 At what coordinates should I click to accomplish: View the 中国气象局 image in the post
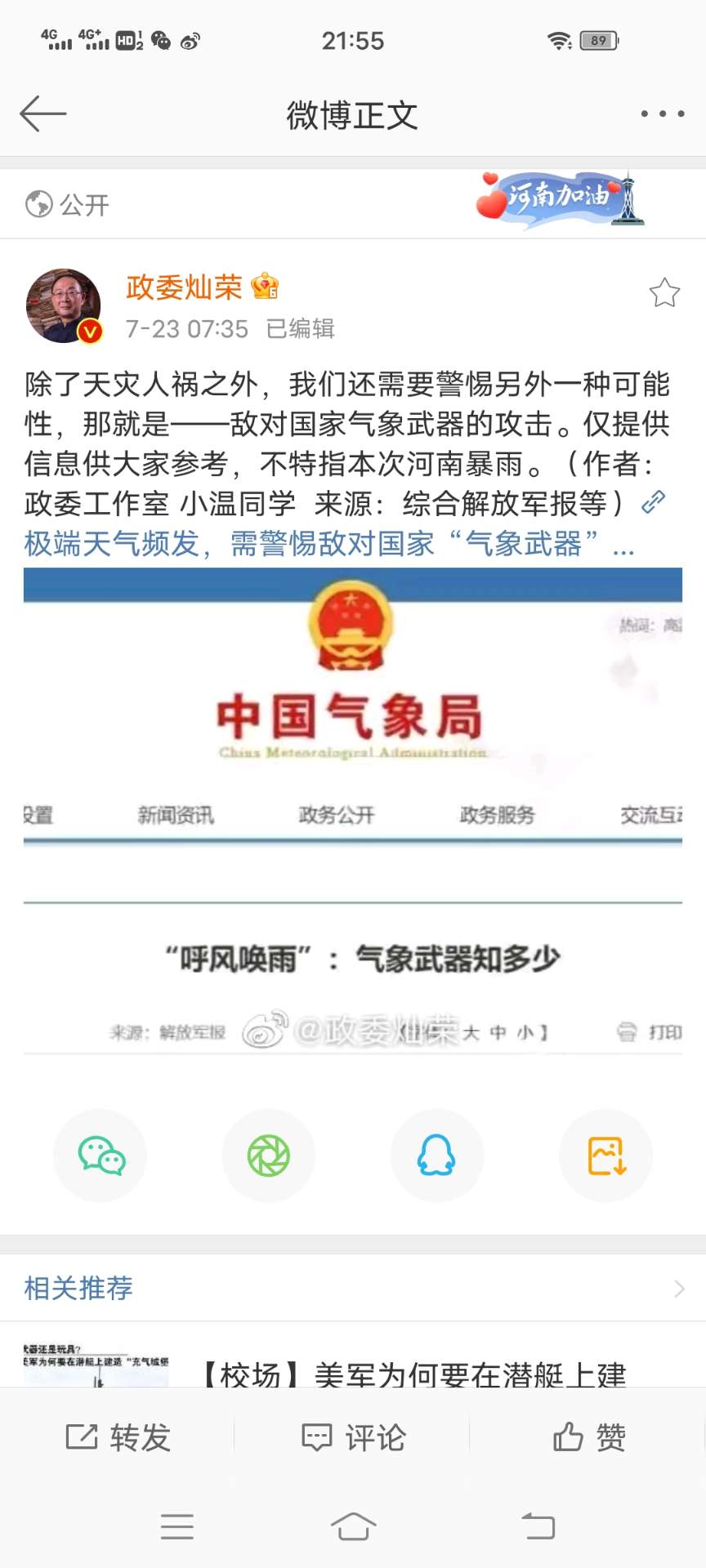point(353,810)
